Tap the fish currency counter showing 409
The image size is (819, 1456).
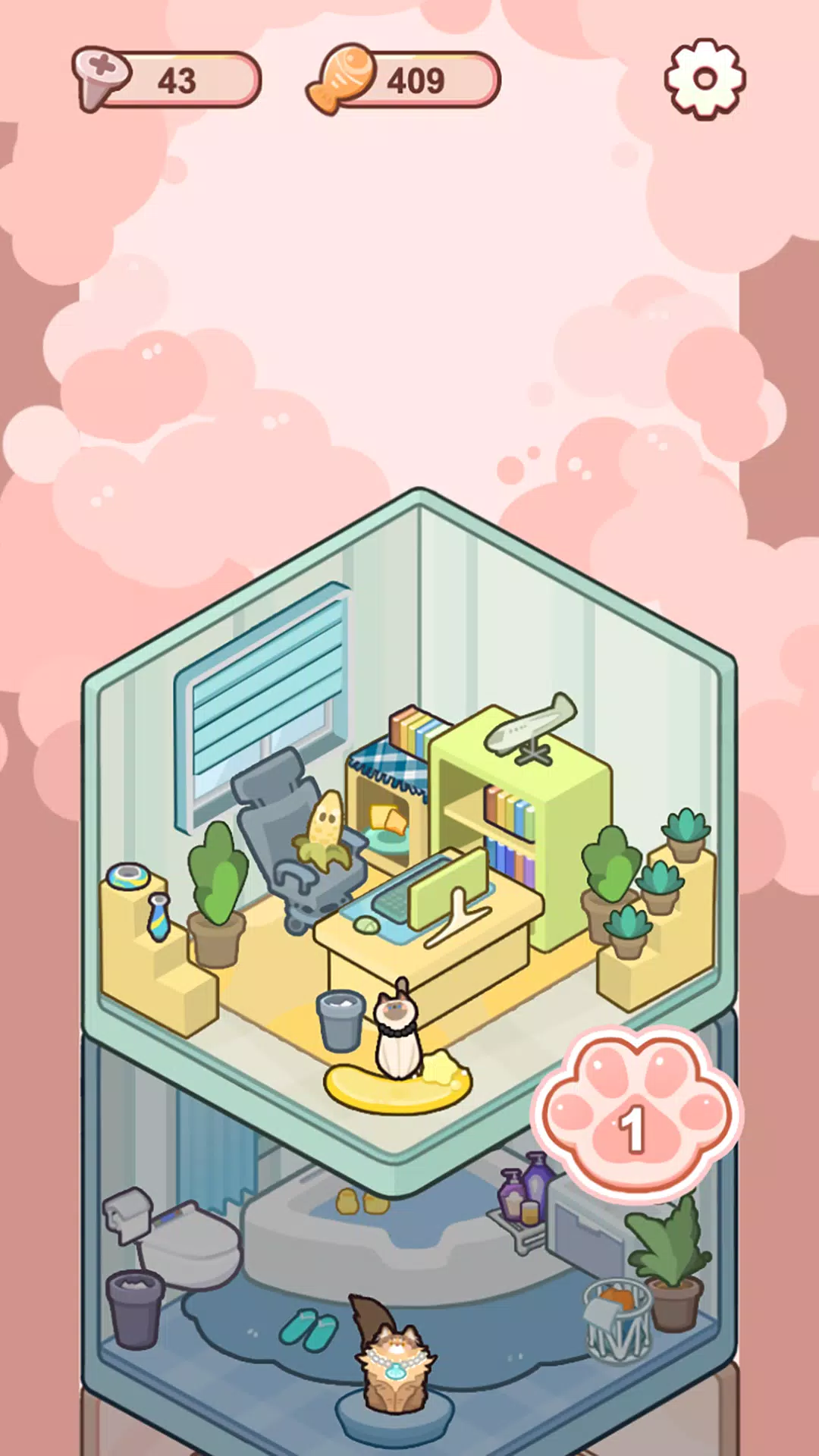click(403, 80)
